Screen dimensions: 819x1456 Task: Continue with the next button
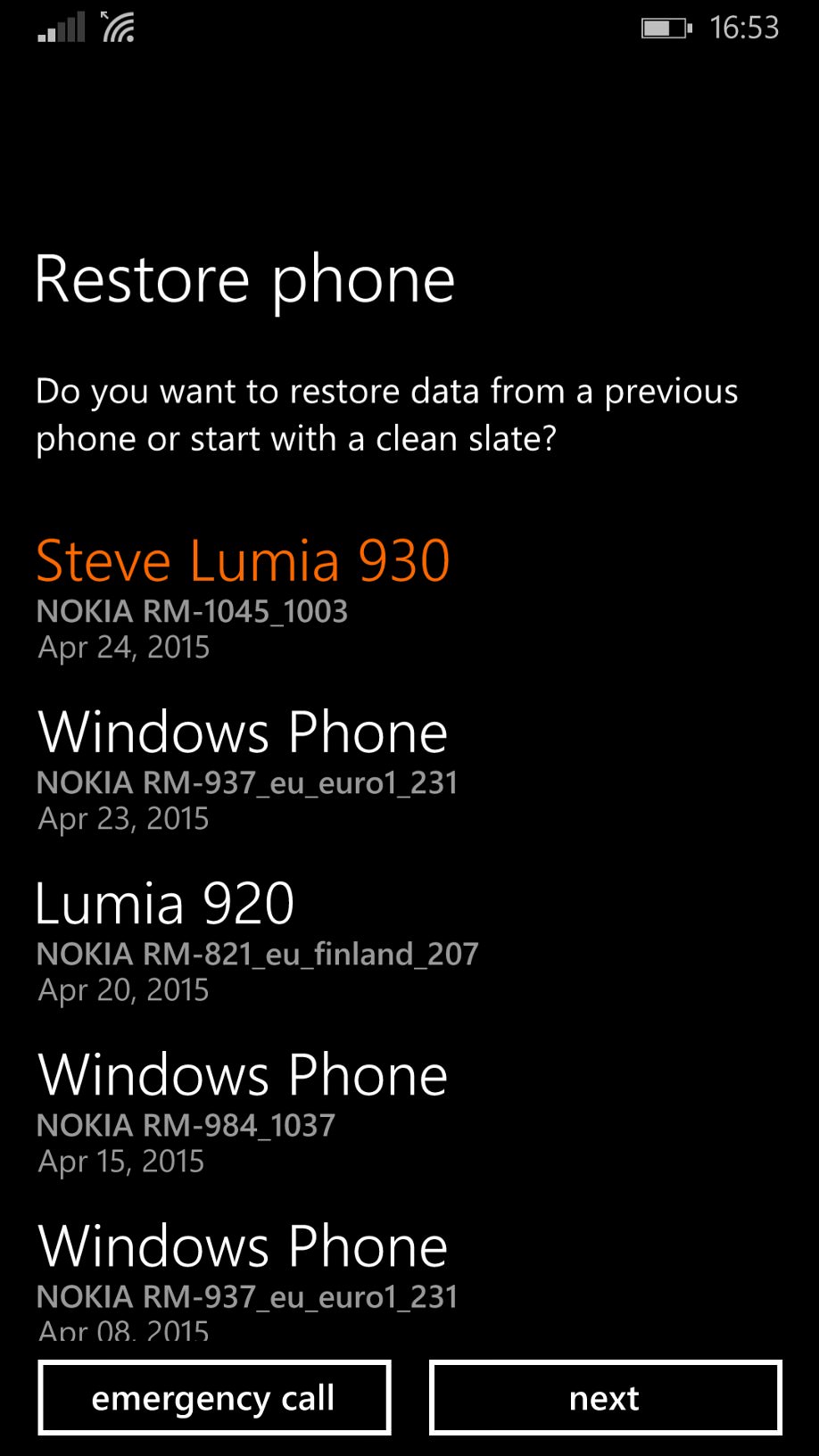pos(606,1398)
